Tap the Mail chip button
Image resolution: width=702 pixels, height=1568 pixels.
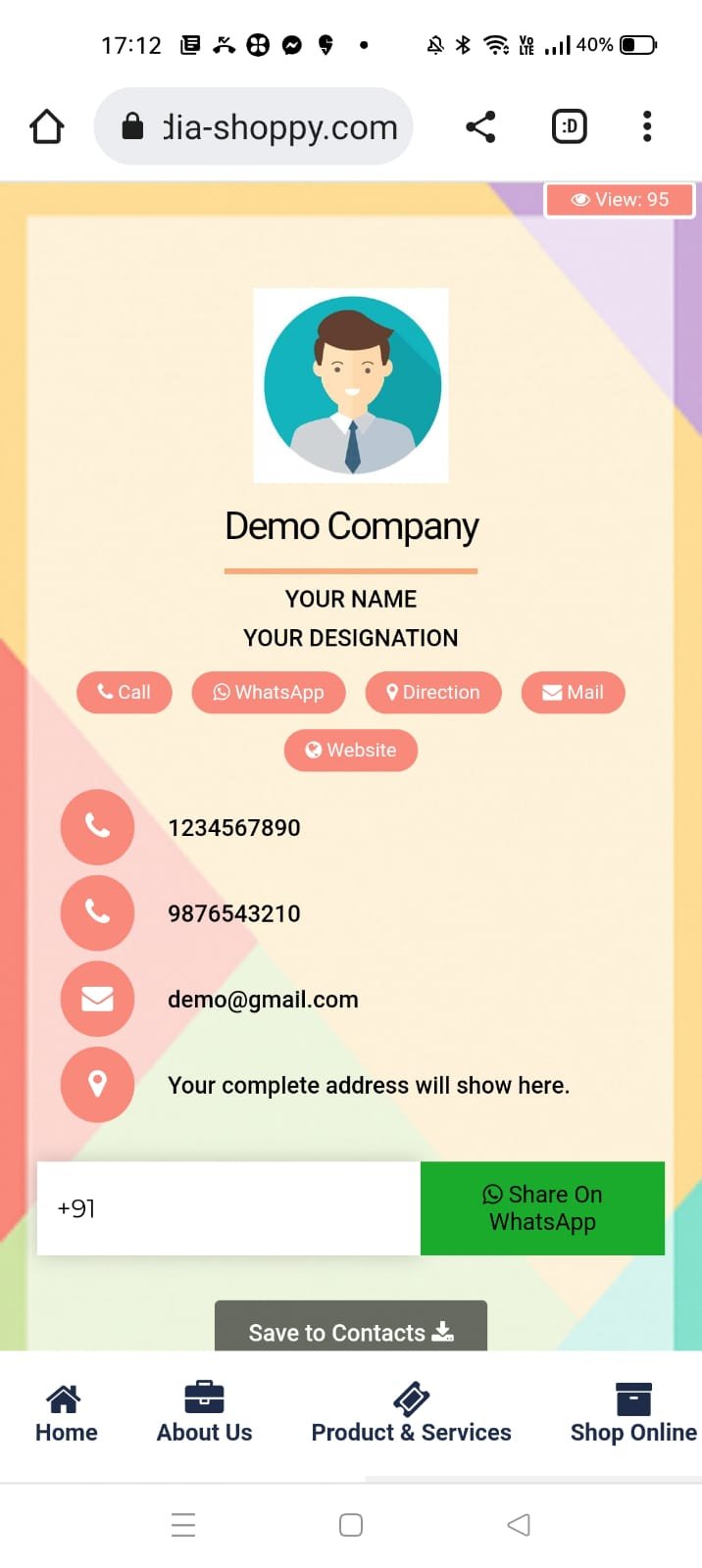(x=573, y=692)
